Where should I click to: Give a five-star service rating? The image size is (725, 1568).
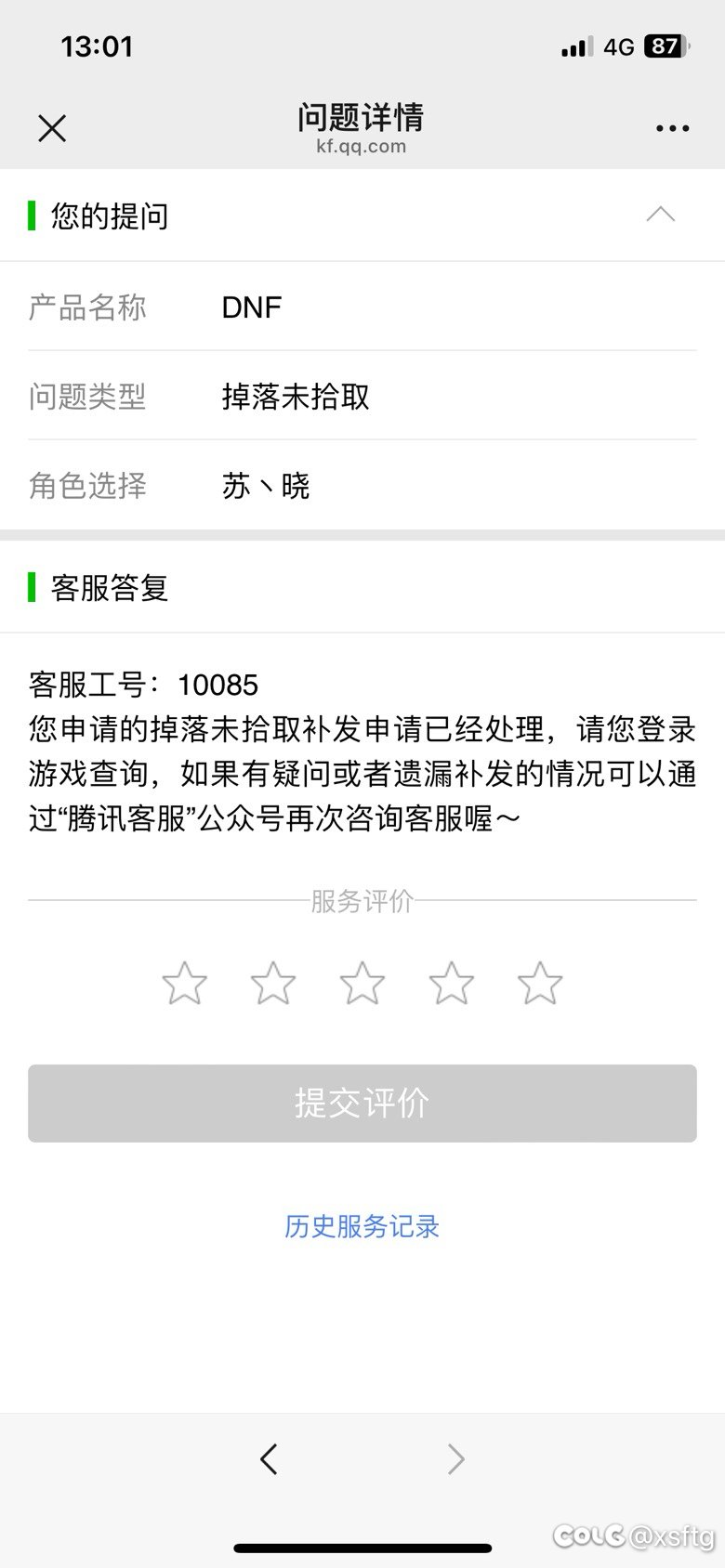click(x=540, y=983)
